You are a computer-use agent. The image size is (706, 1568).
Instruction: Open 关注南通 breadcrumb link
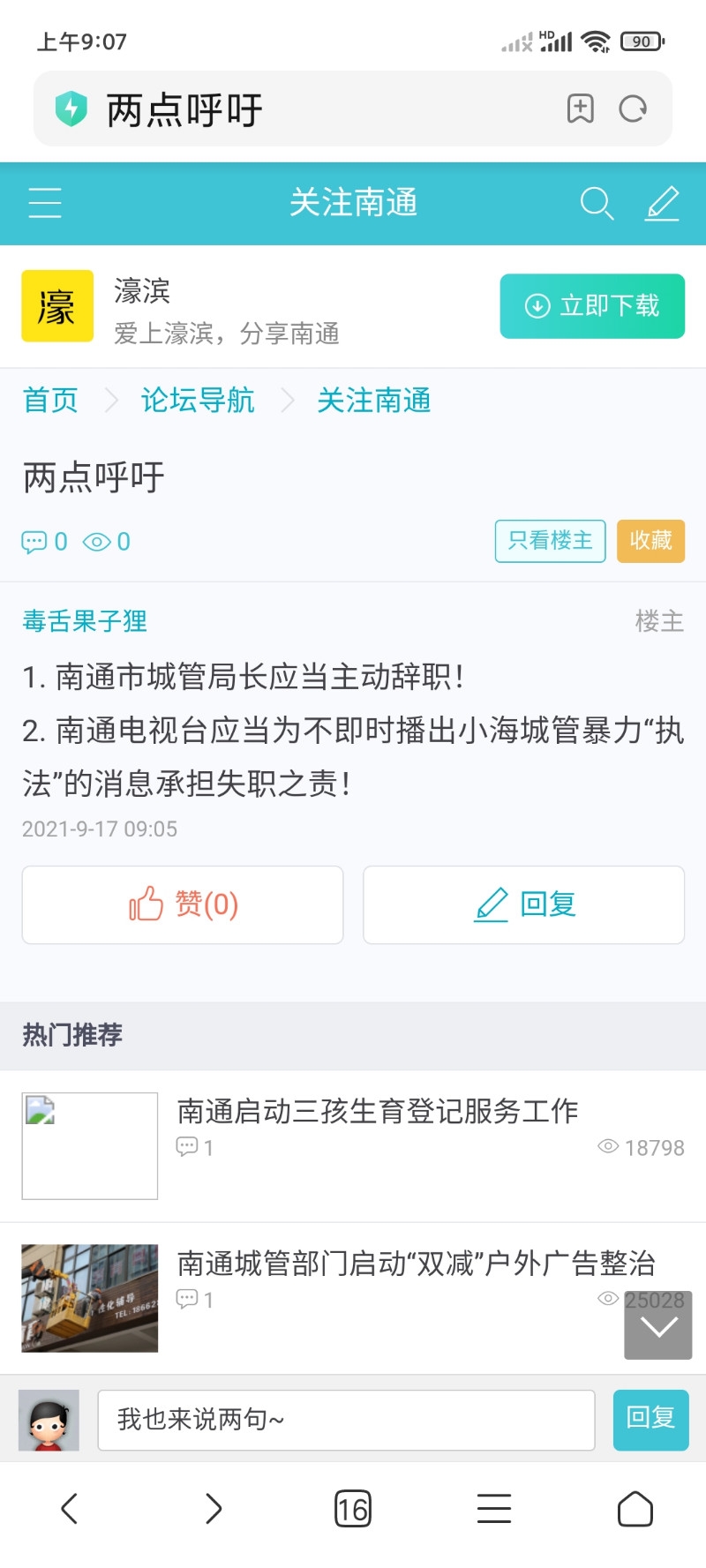click(374, 401)
